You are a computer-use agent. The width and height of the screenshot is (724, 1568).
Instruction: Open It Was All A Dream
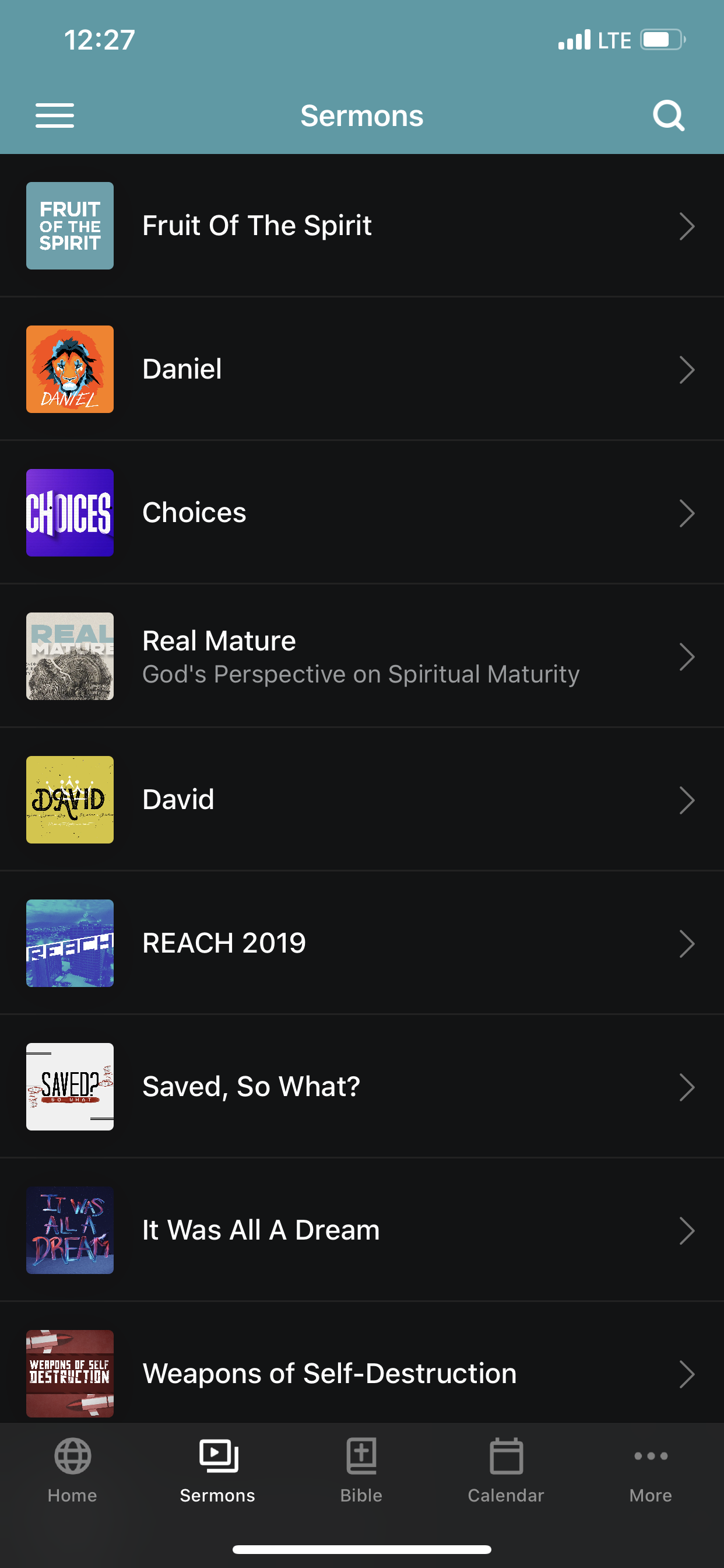(x=362, y=1231)
